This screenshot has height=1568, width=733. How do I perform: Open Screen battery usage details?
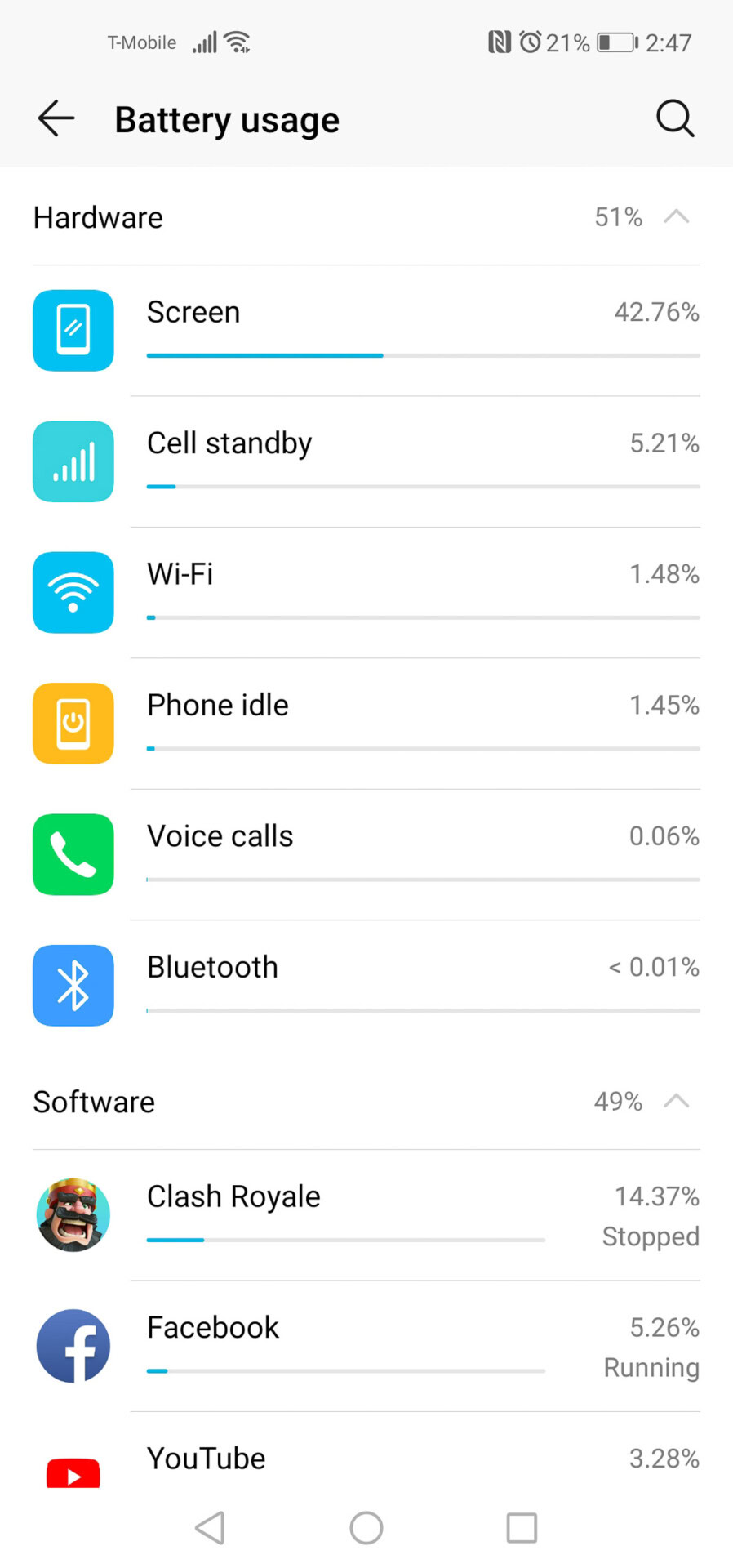tap(366, 331)
